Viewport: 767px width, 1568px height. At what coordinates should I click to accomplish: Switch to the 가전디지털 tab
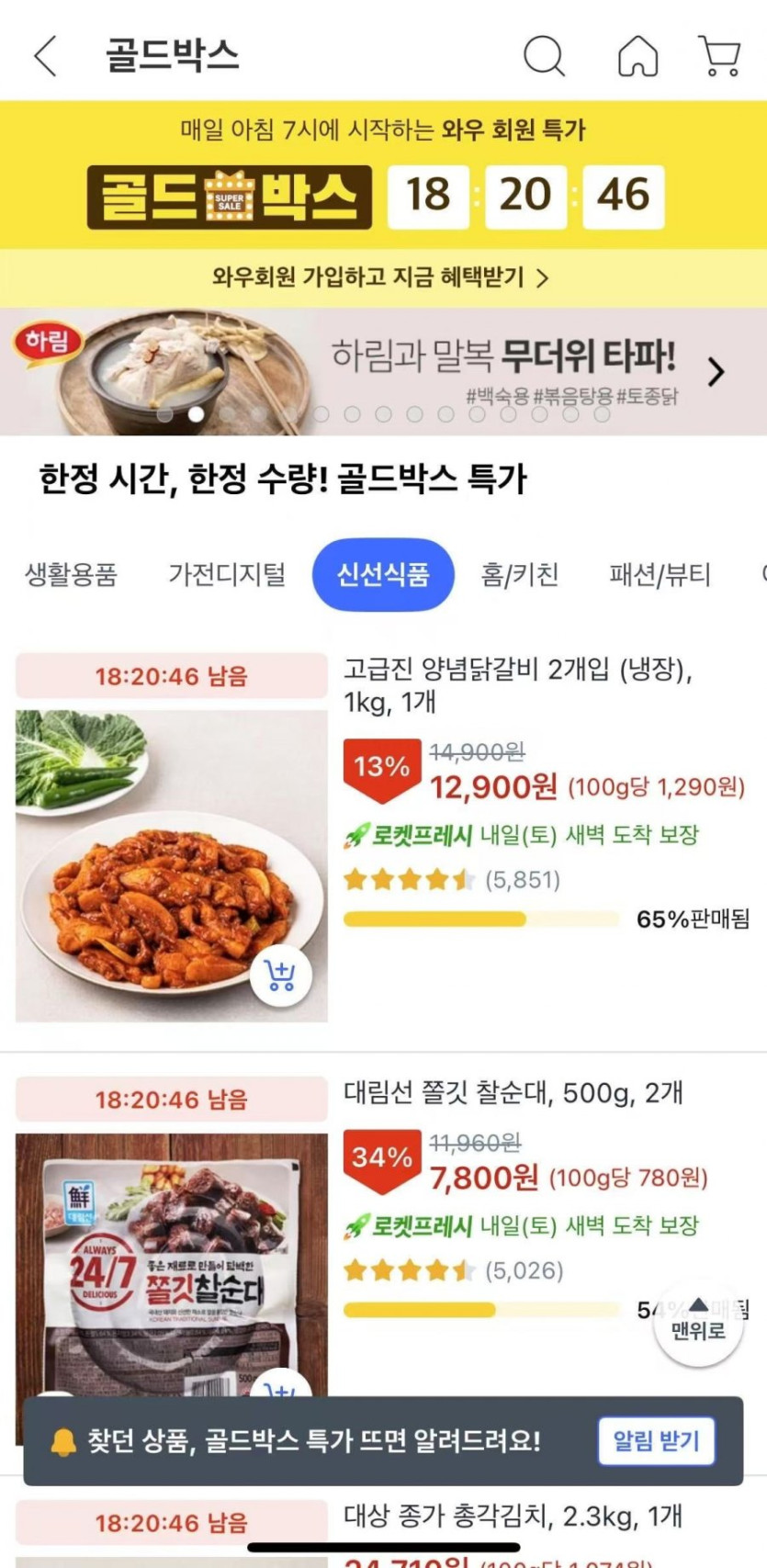click(x=227, y=575)
